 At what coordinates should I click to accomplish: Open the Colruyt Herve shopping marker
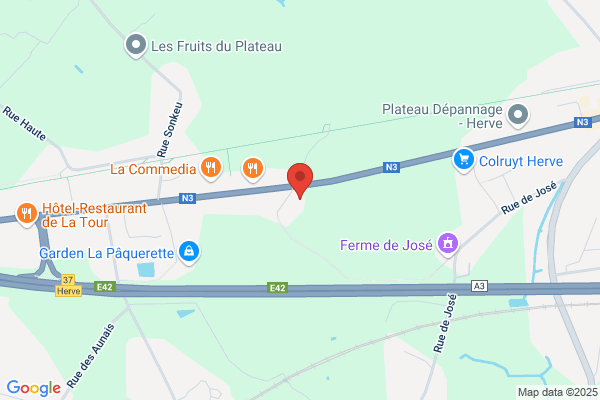coord(464,160)
